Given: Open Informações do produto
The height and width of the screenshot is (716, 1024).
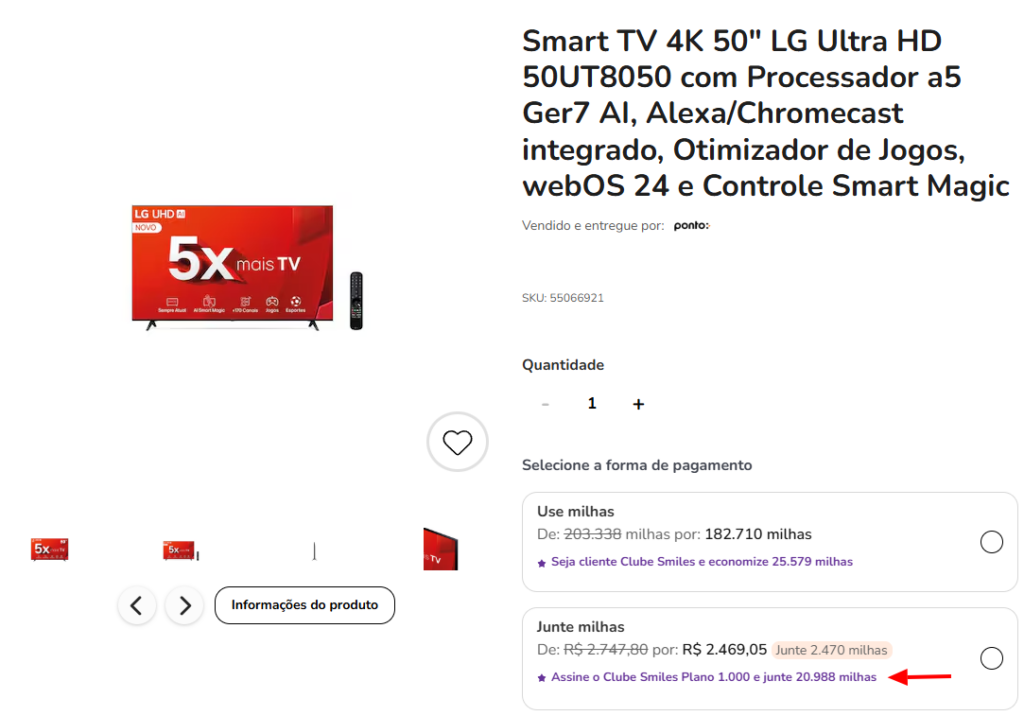Looking at the screenshot, I should pyautogui.click(x=304, y=605).
